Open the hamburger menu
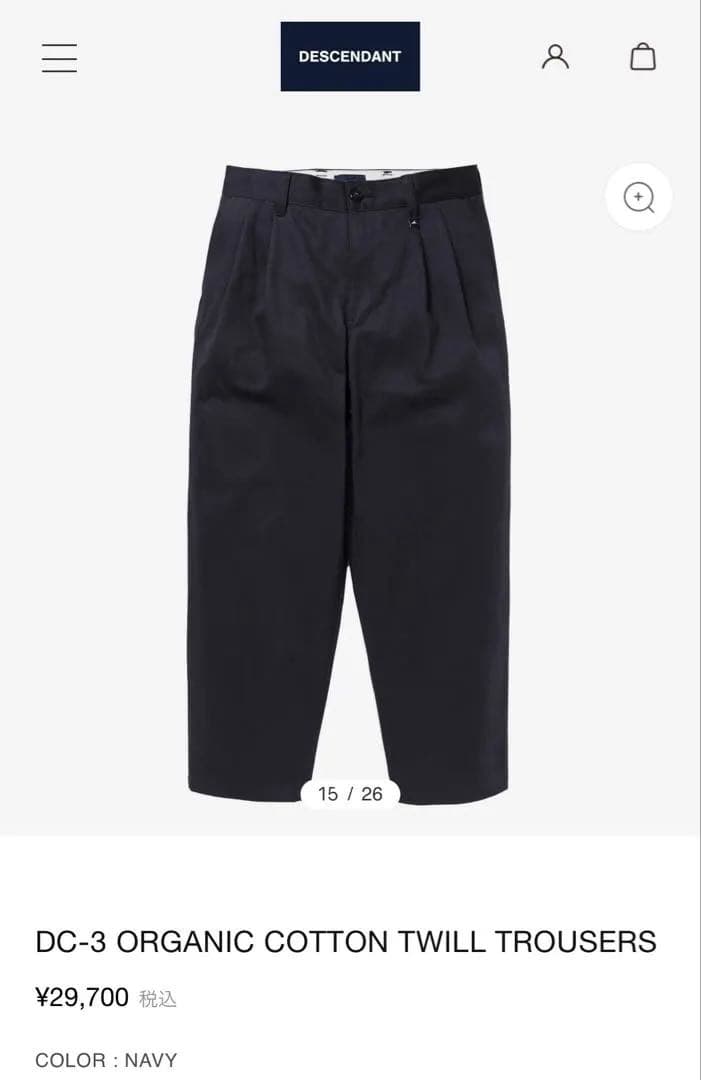This screenshot has height=1080, width=701. coord(59,57)
